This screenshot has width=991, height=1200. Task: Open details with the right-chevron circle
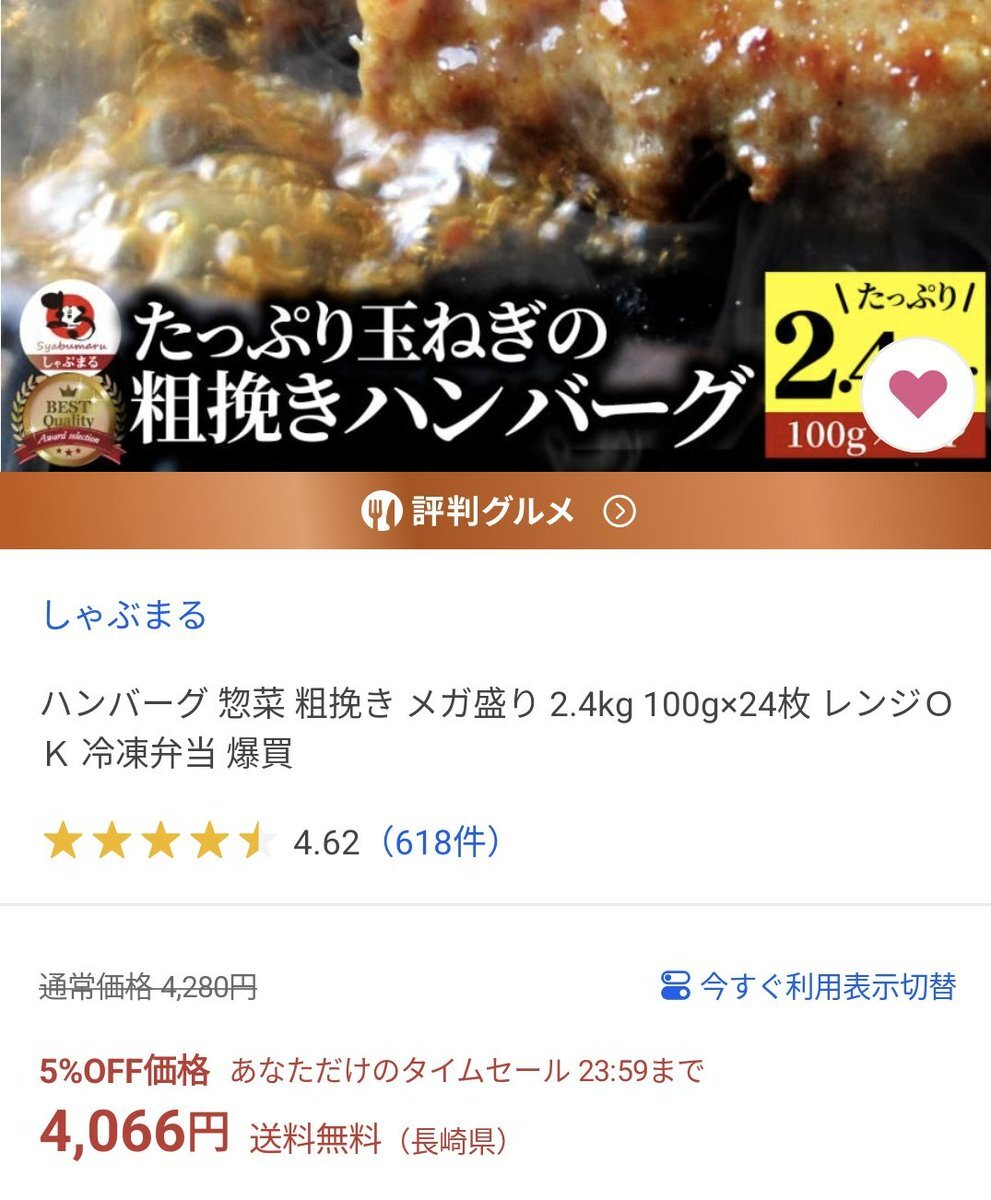tap(618, 513)
